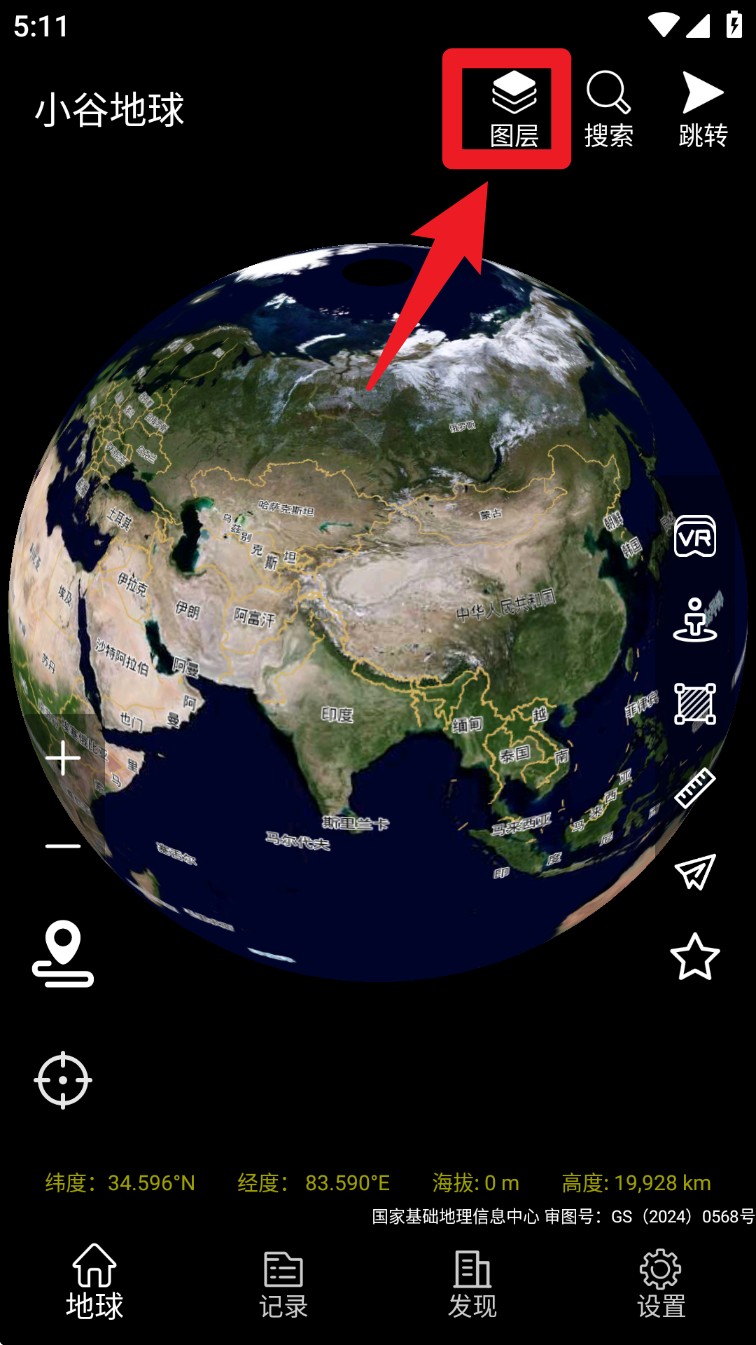Image resolution: width=756 pixels, height=1345 pixels.
Task: Select the area measurement tool
Action: click(x=695, y=704)
